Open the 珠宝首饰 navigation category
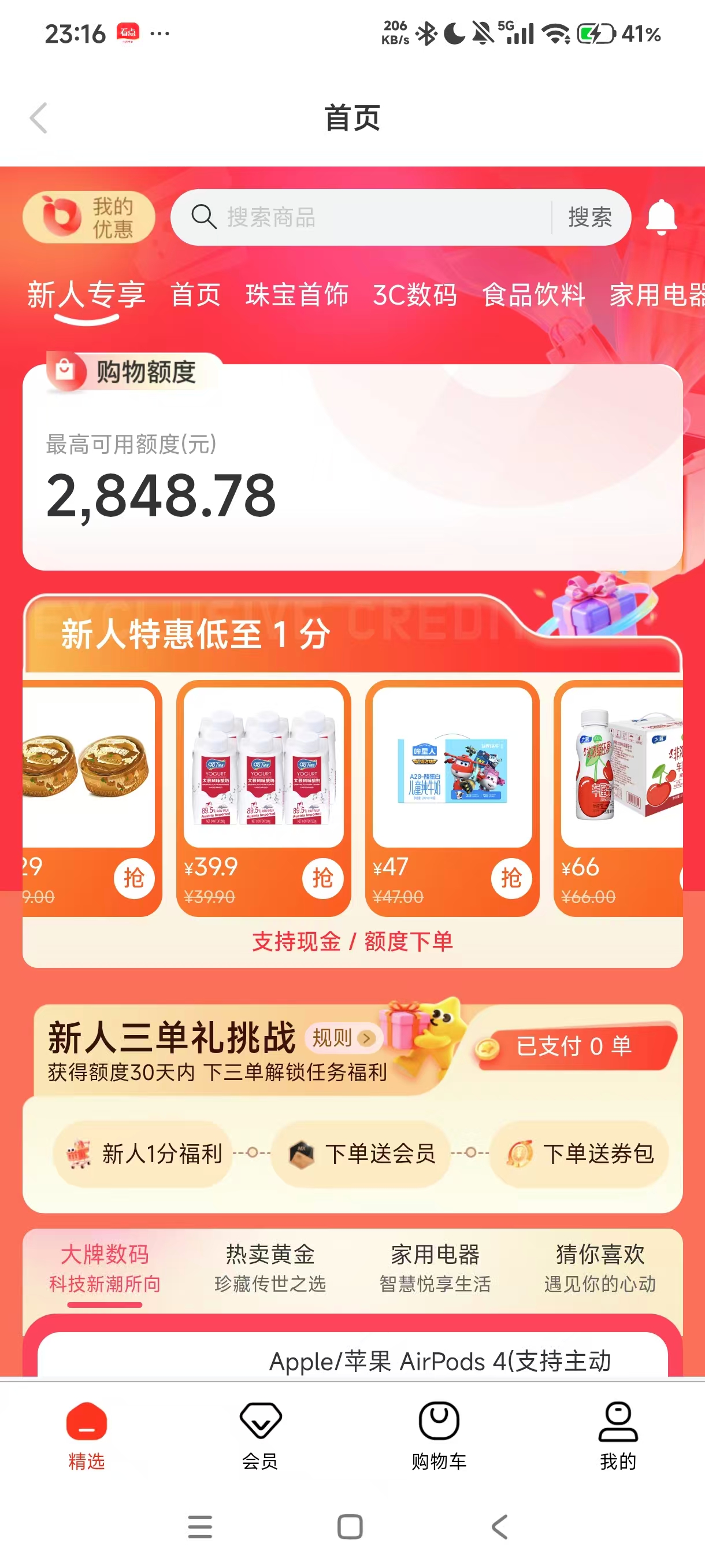 298,295
